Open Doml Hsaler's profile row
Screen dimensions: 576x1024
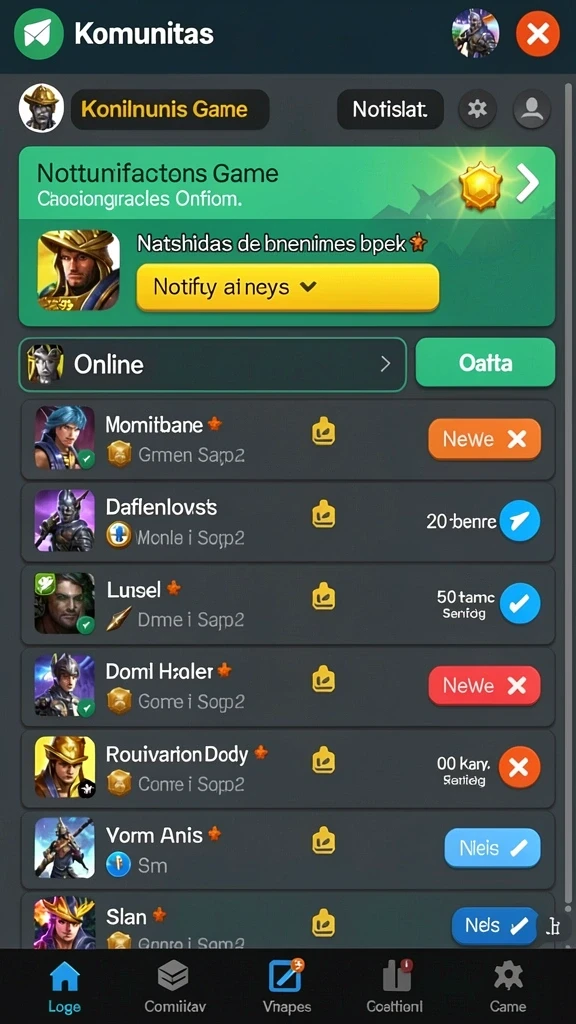coord(288,686)
